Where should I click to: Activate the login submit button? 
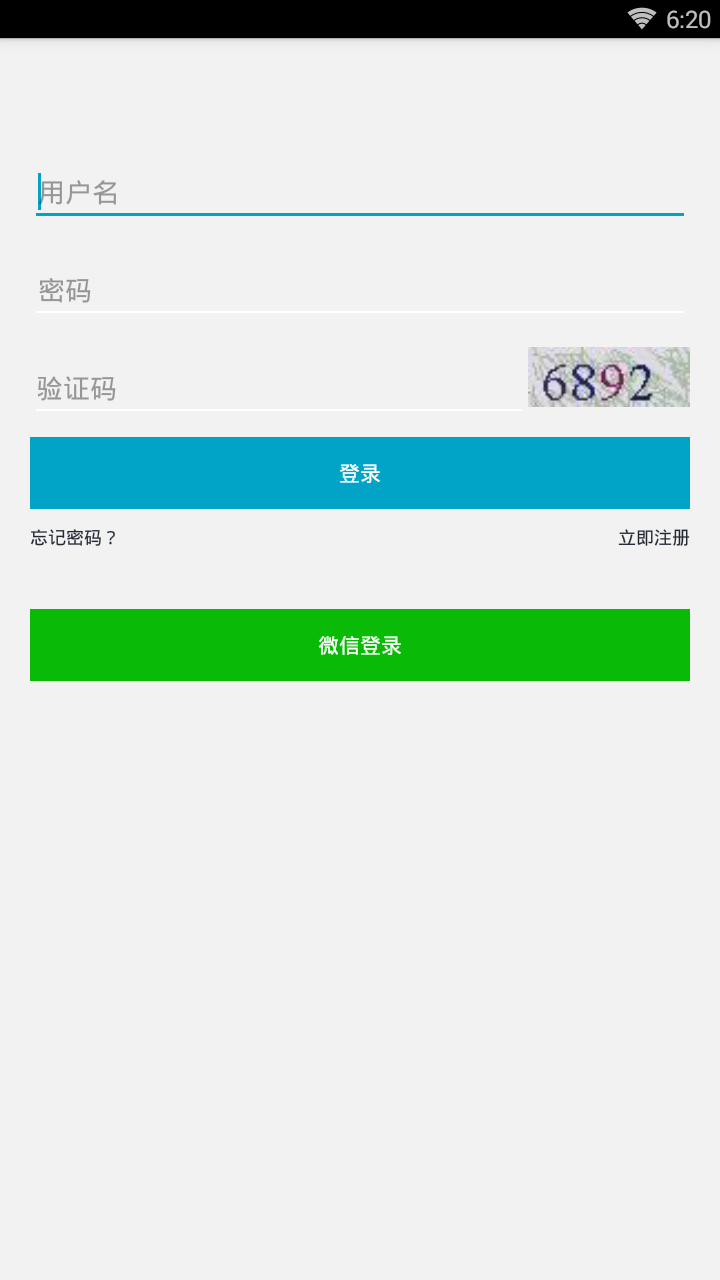pyautogui.click(x=359, y=472)
